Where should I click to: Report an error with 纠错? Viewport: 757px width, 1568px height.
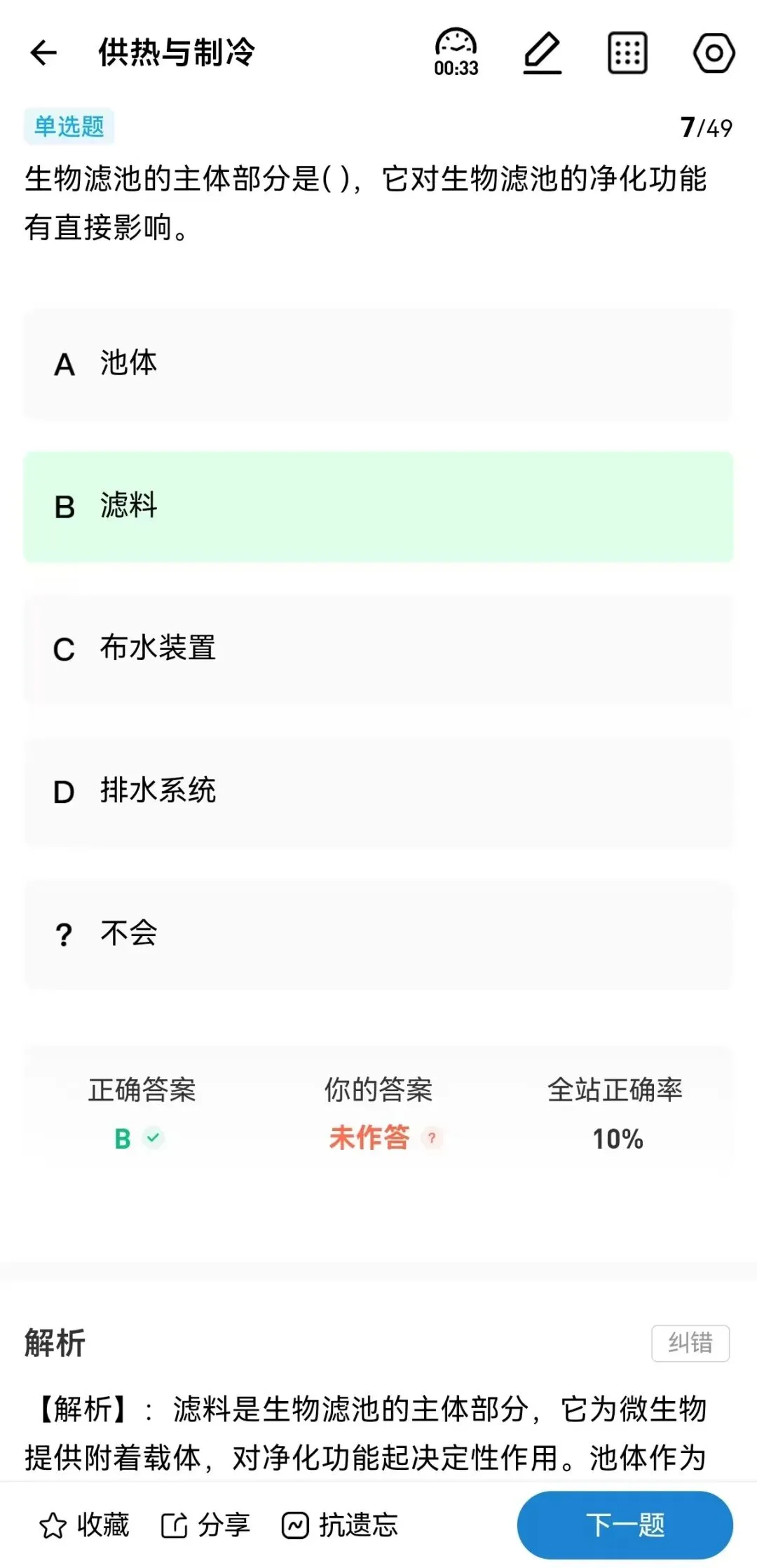click(690, 1343)
